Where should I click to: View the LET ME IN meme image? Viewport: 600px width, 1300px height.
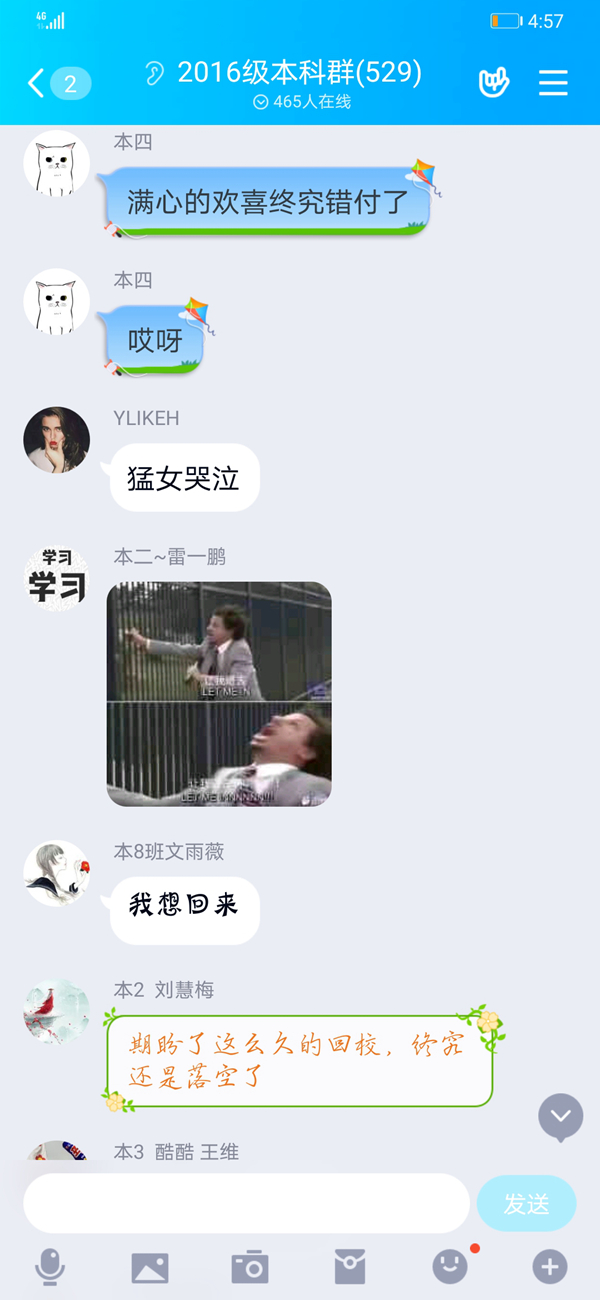pos(219,694)
